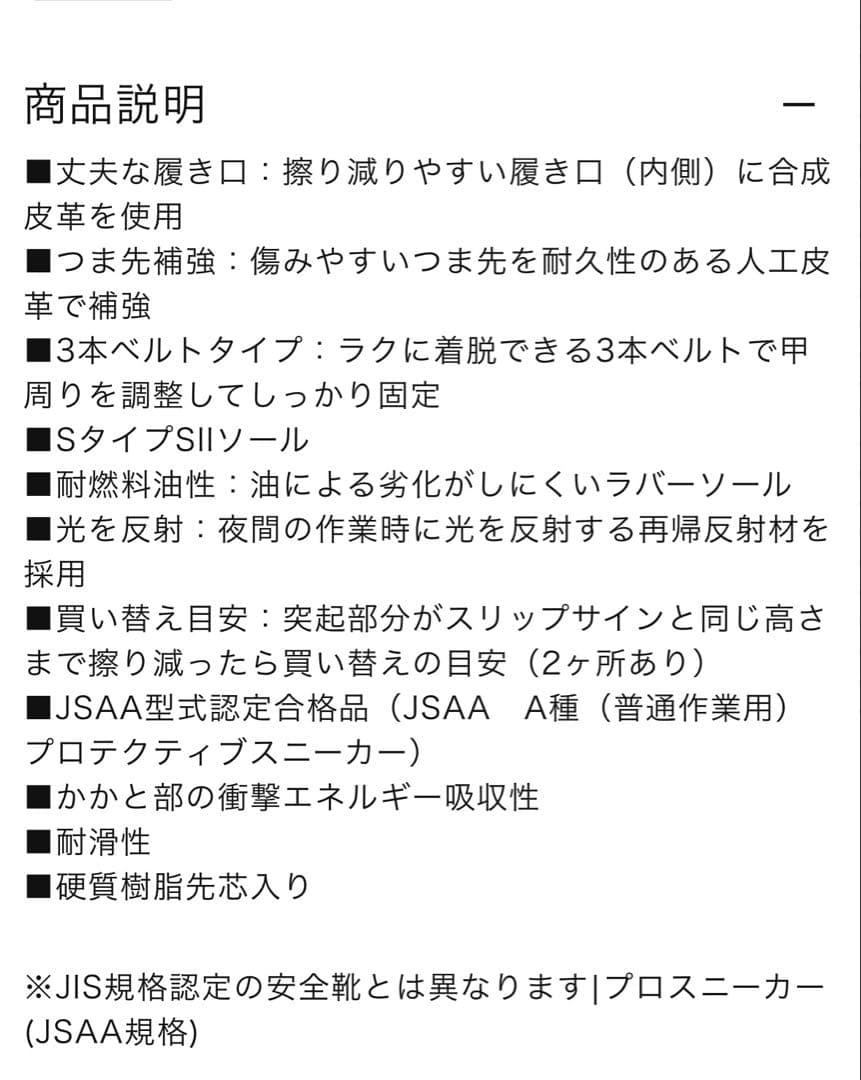861x1080 pixels.
Task: Collapse the 商品説明 section
Action: pos(798,105)
